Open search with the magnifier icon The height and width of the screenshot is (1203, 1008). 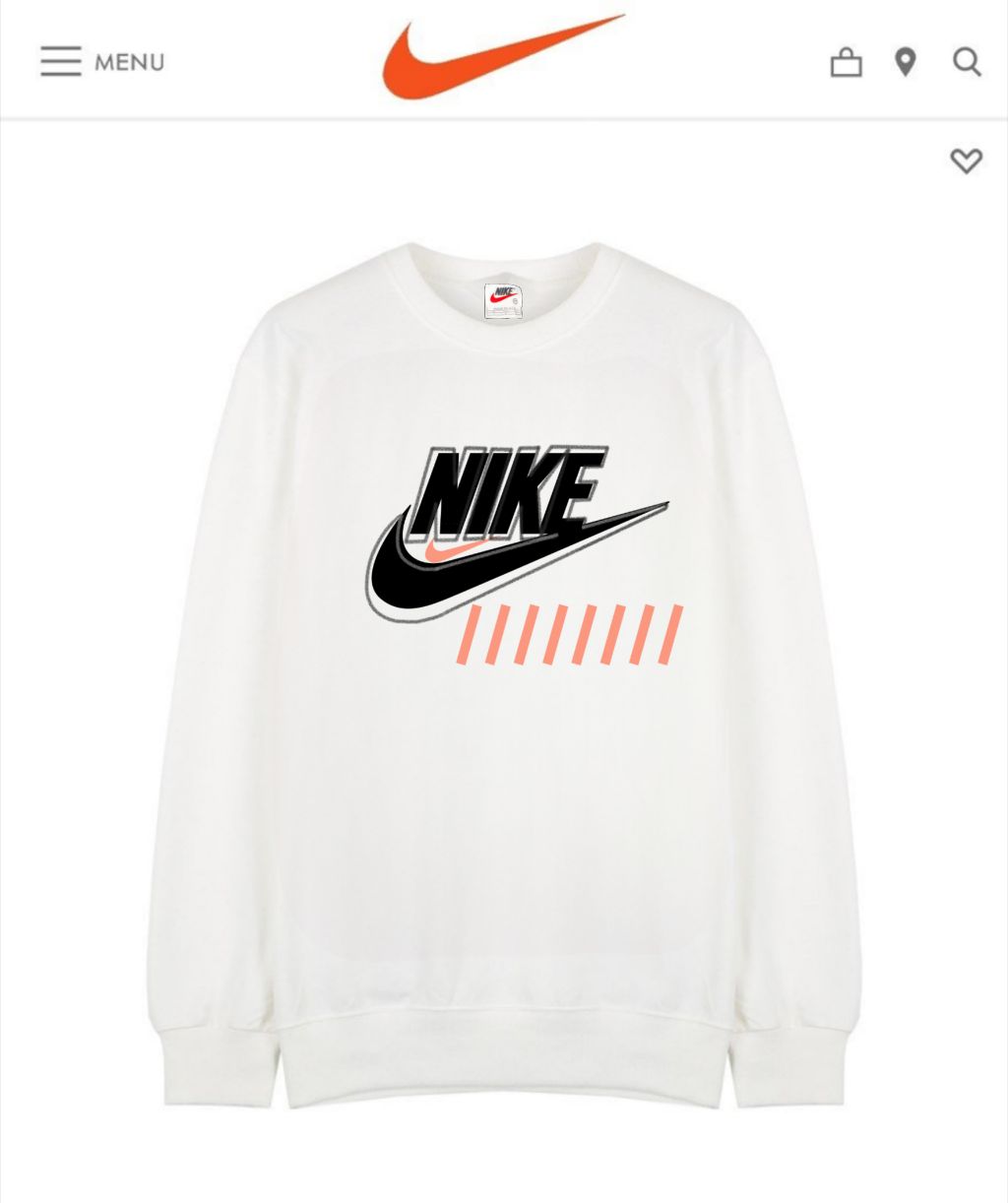click(x=967, y=63)
